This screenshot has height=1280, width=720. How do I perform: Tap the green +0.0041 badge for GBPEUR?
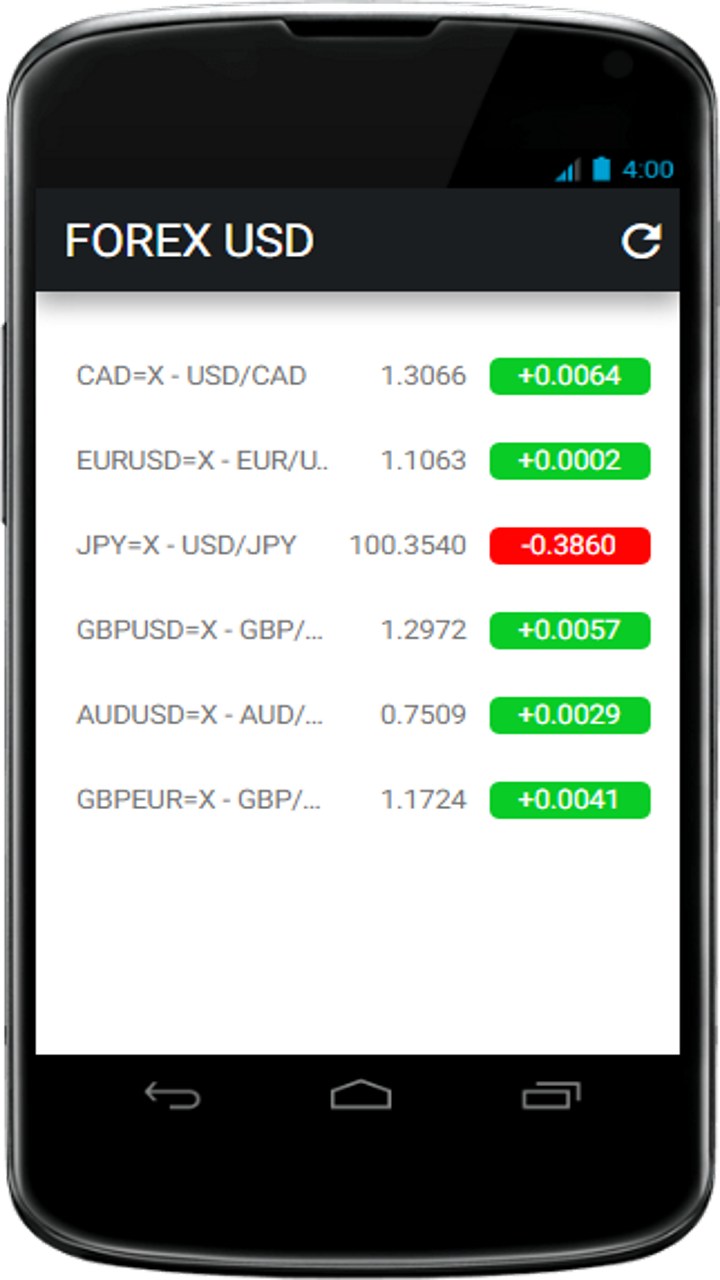[569, 800]
